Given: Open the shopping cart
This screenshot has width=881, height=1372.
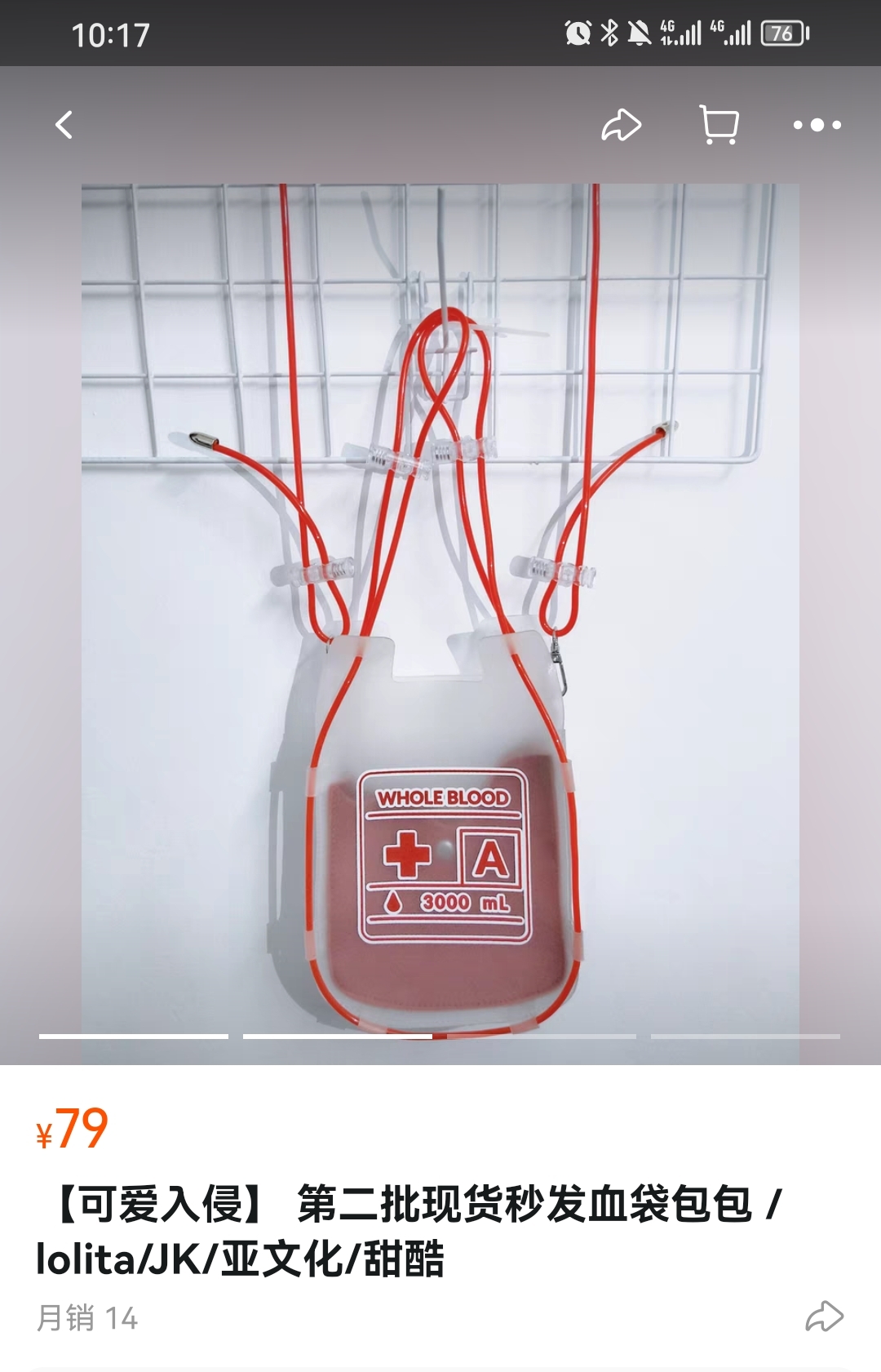Looking at the screenshot, I should pyautogui.click(x=719, y=125).
